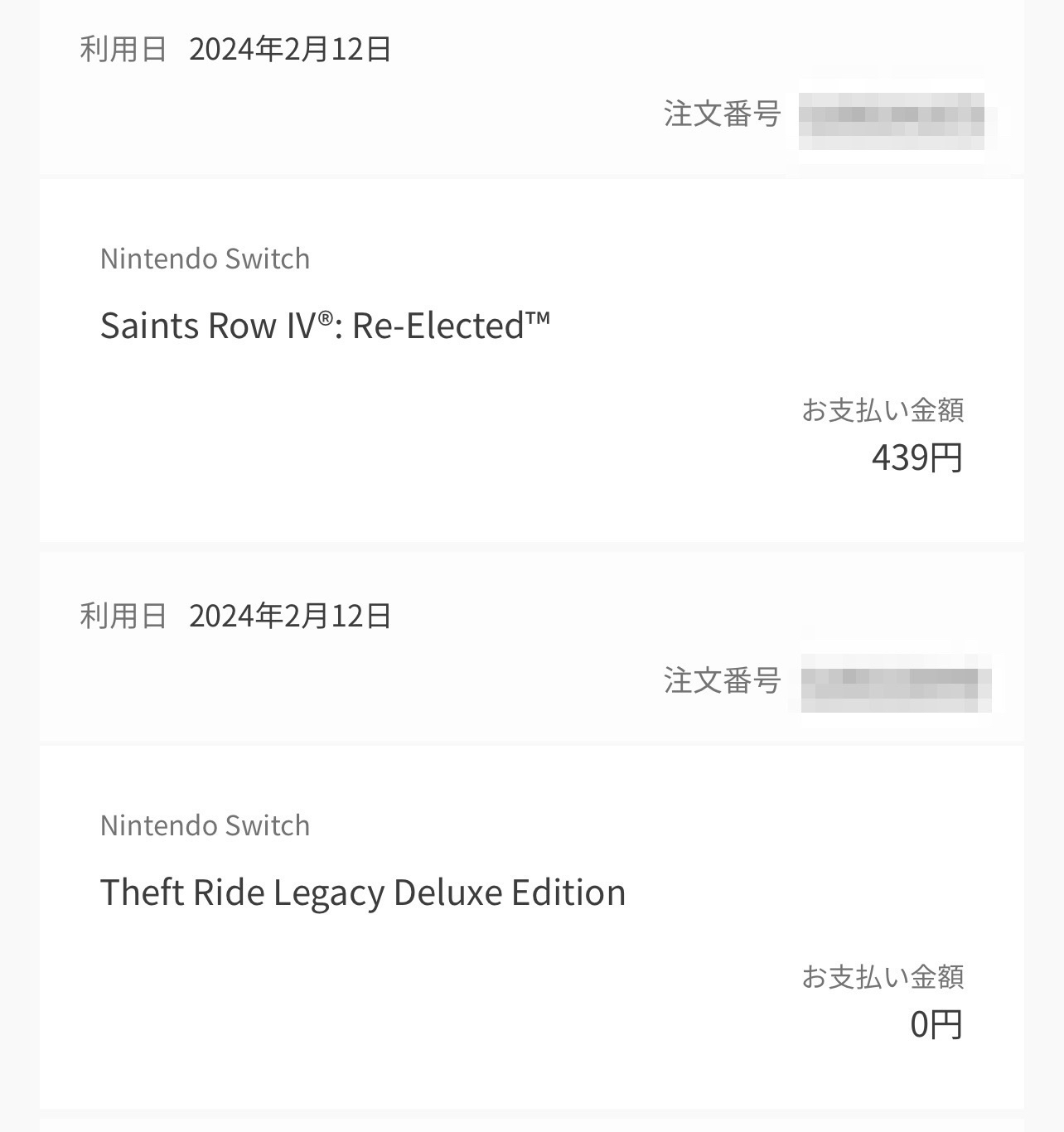Image resolution: width=1064 pixels, height=1132 pixels.
Task: Open the Saints Row IV: Re-Elected purchase
Action: 325,326
